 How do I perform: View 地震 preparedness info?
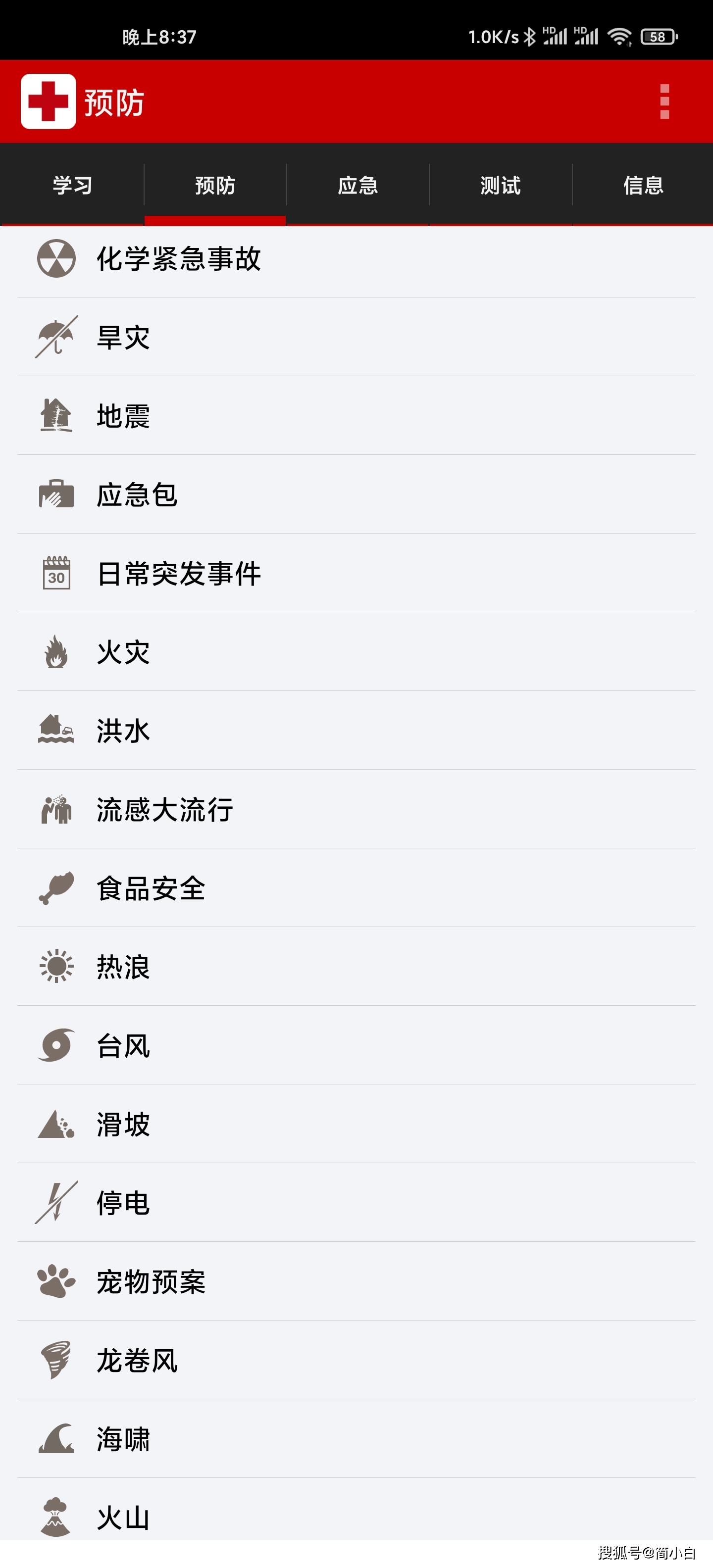[123, 416]
